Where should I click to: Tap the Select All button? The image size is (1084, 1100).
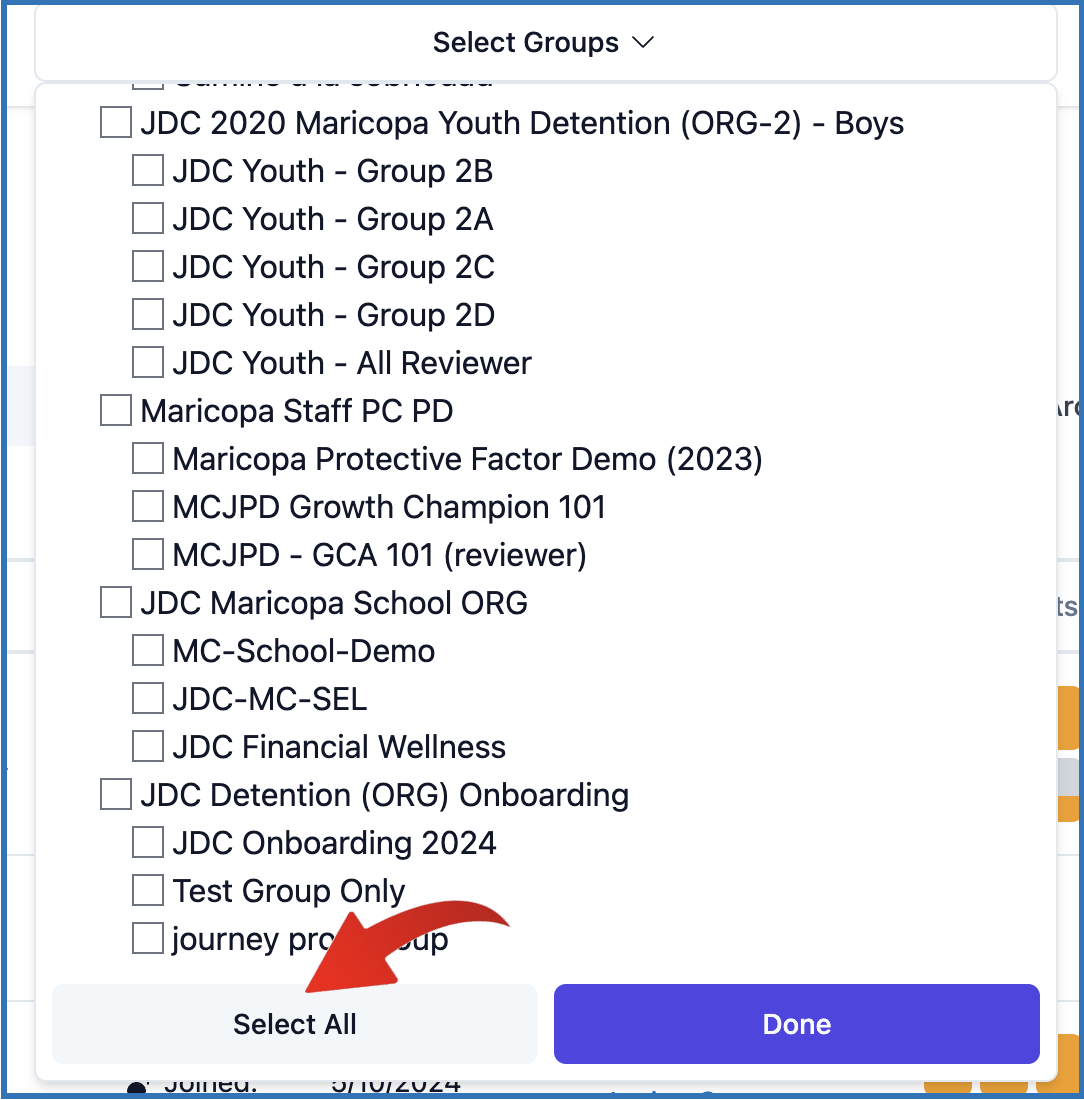295,1024
